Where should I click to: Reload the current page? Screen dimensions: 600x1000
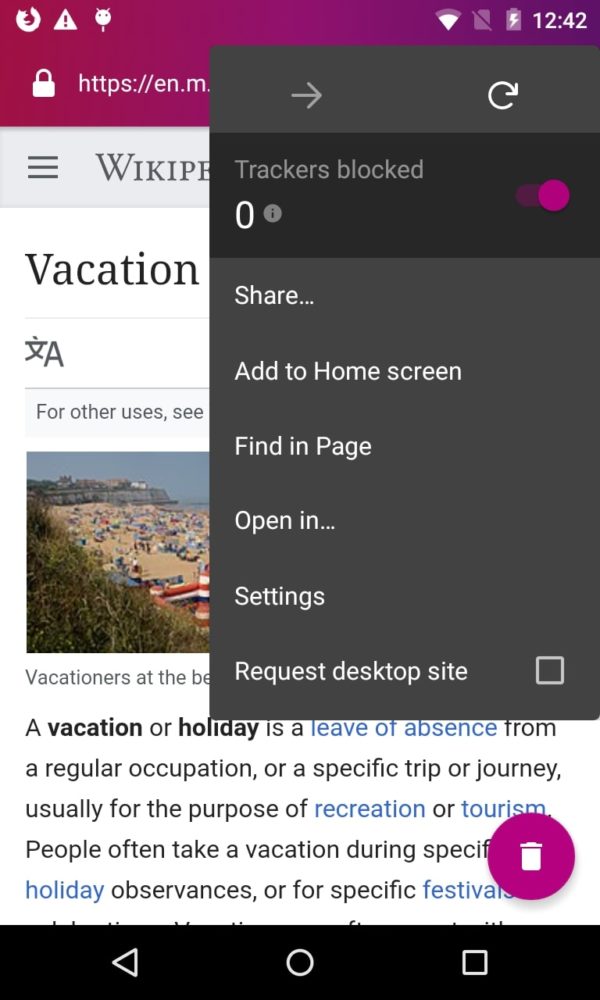click(x=502, y=95)
